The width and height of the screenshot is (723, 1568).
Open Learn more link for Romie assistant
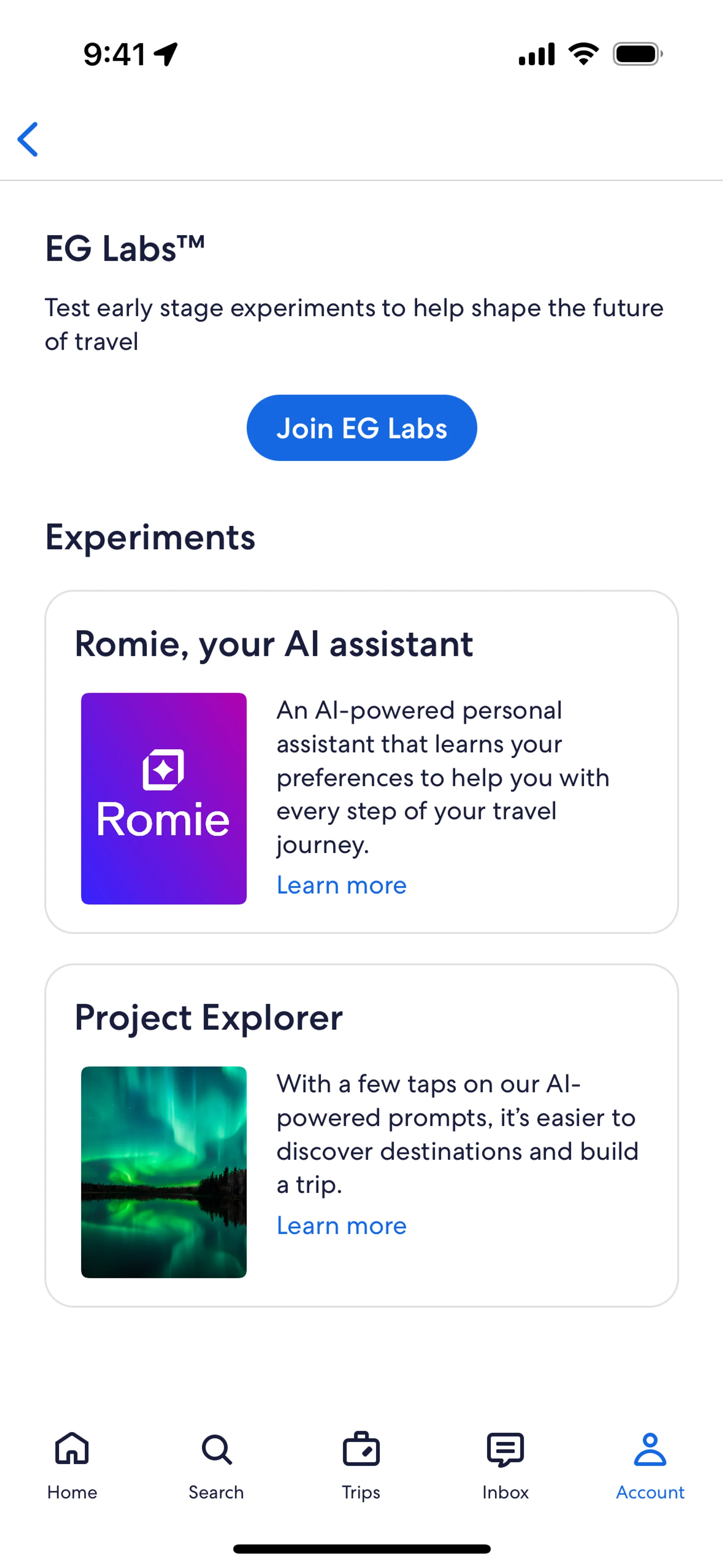pos(342,885)
